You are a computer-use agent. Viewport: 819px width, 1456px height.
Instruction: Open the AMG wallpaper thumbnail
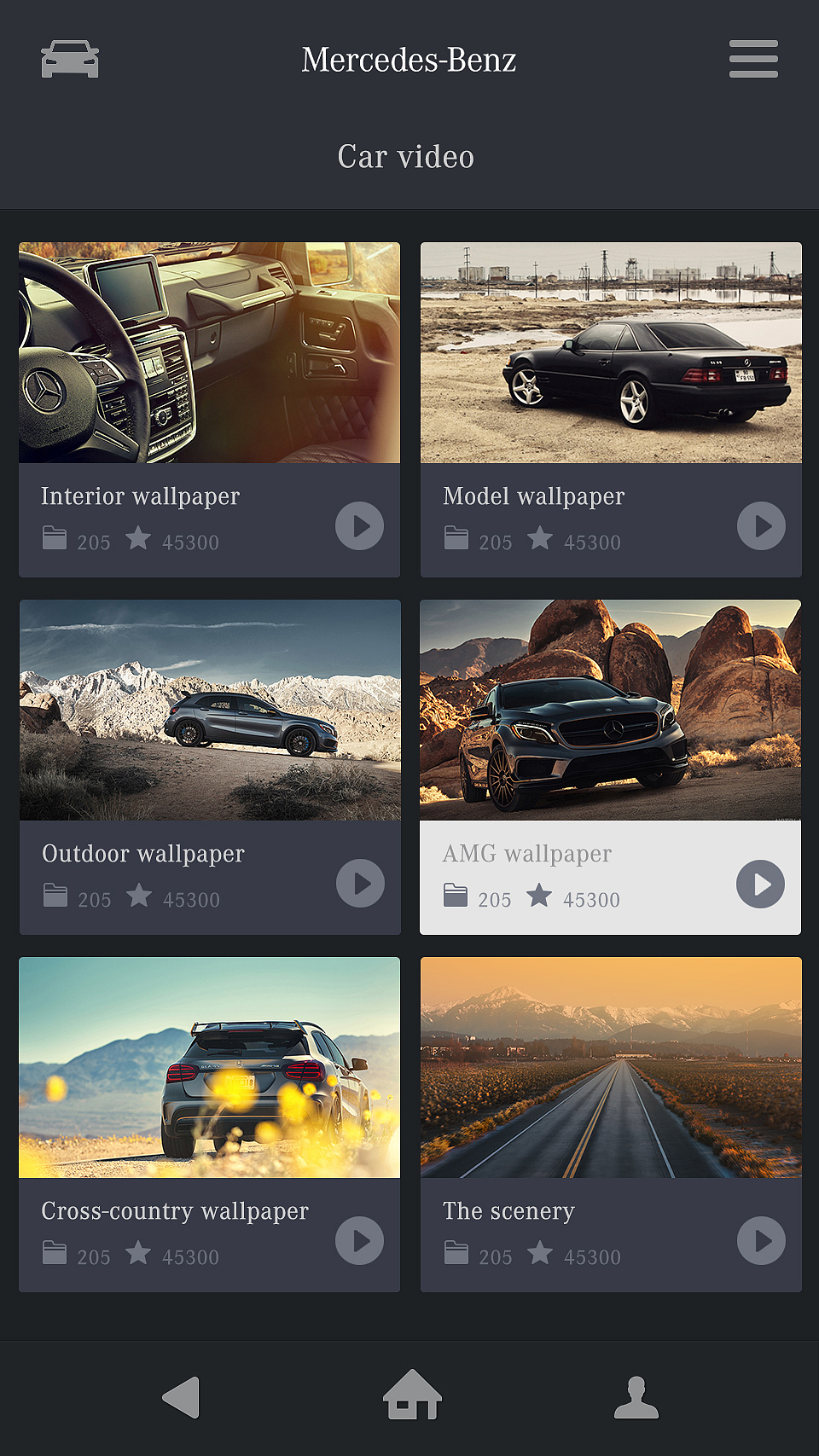coord(610,711)
